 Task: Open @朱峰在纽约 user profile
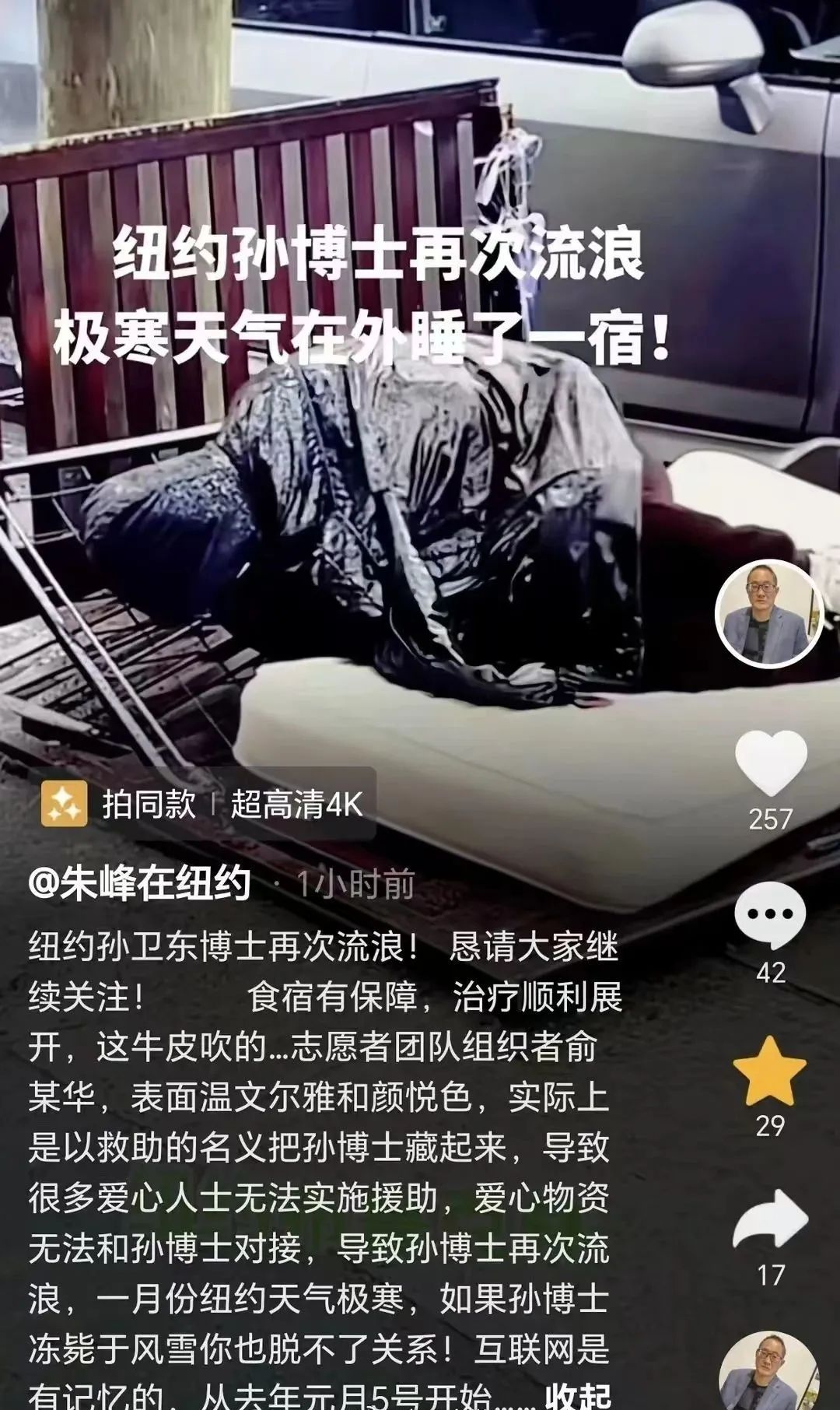tap(140, 884)
